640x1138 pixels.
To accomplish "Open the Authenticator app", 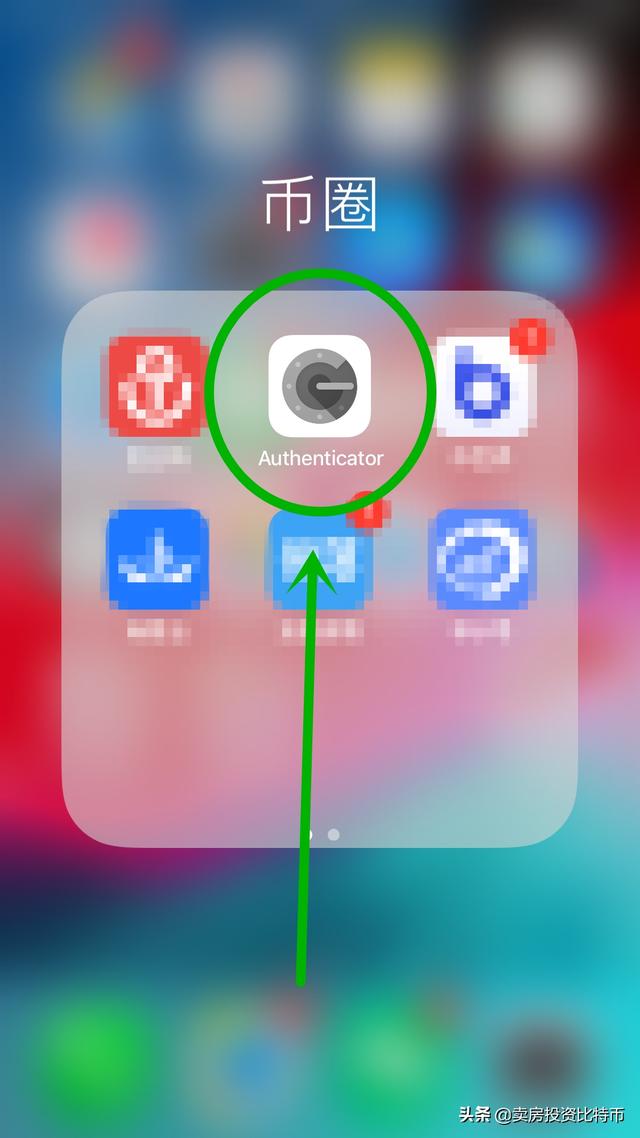I will 320,386.
